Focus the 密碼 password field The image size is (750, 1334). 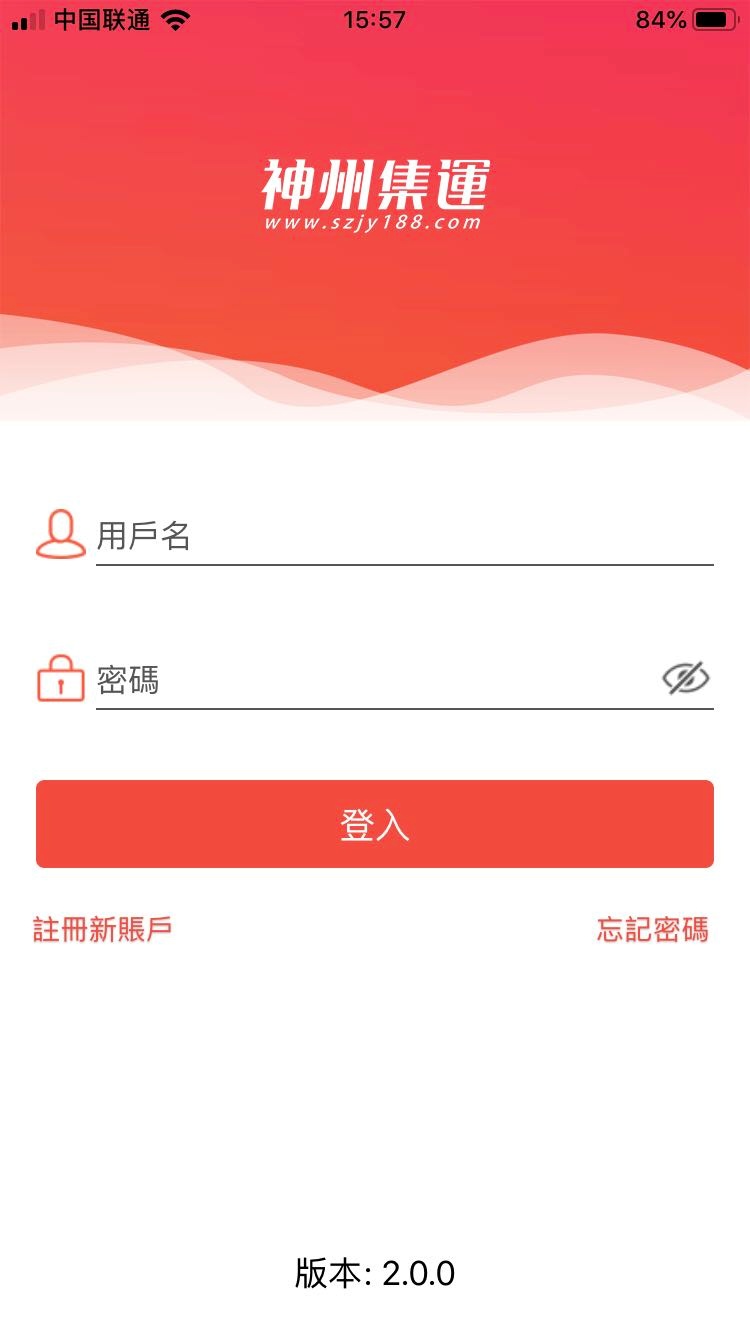[x=376, y=681]
